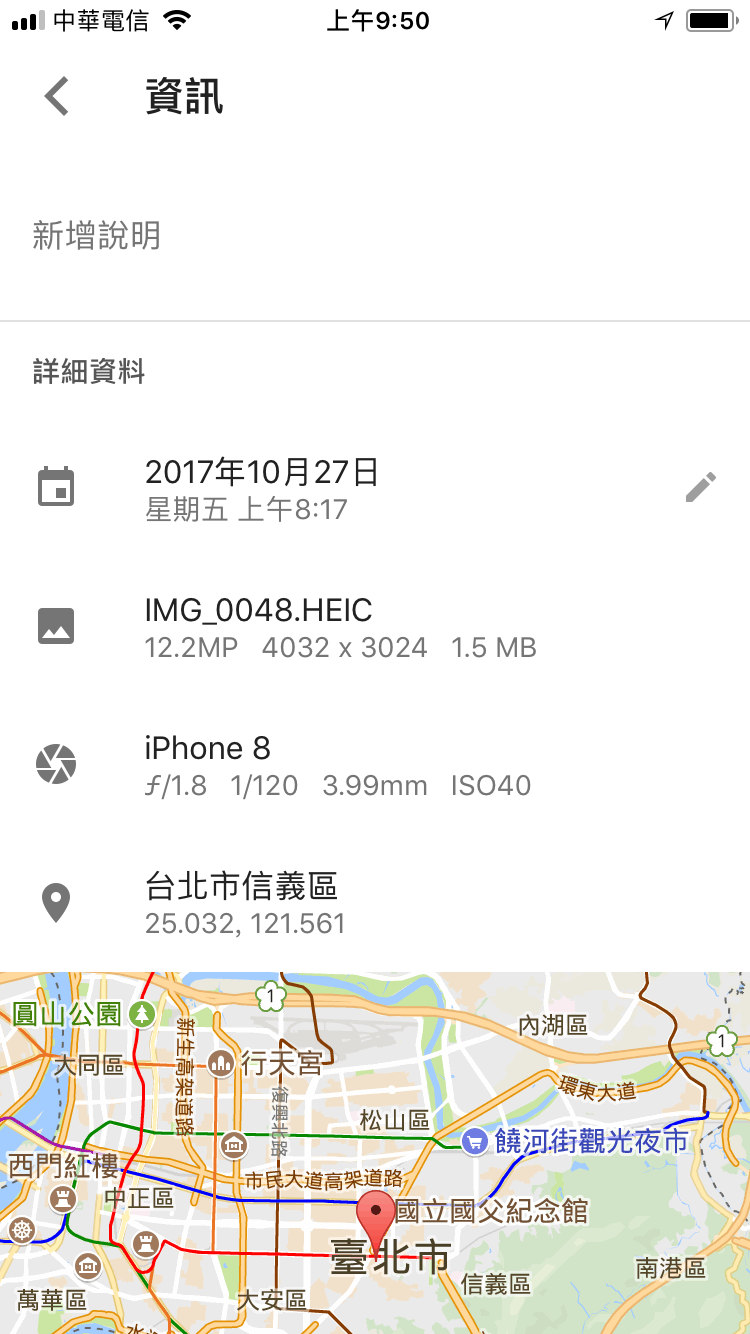Edit the date with the pencil icon
Viewport: 750px width, 1334px height.
[x=700, y=488]
